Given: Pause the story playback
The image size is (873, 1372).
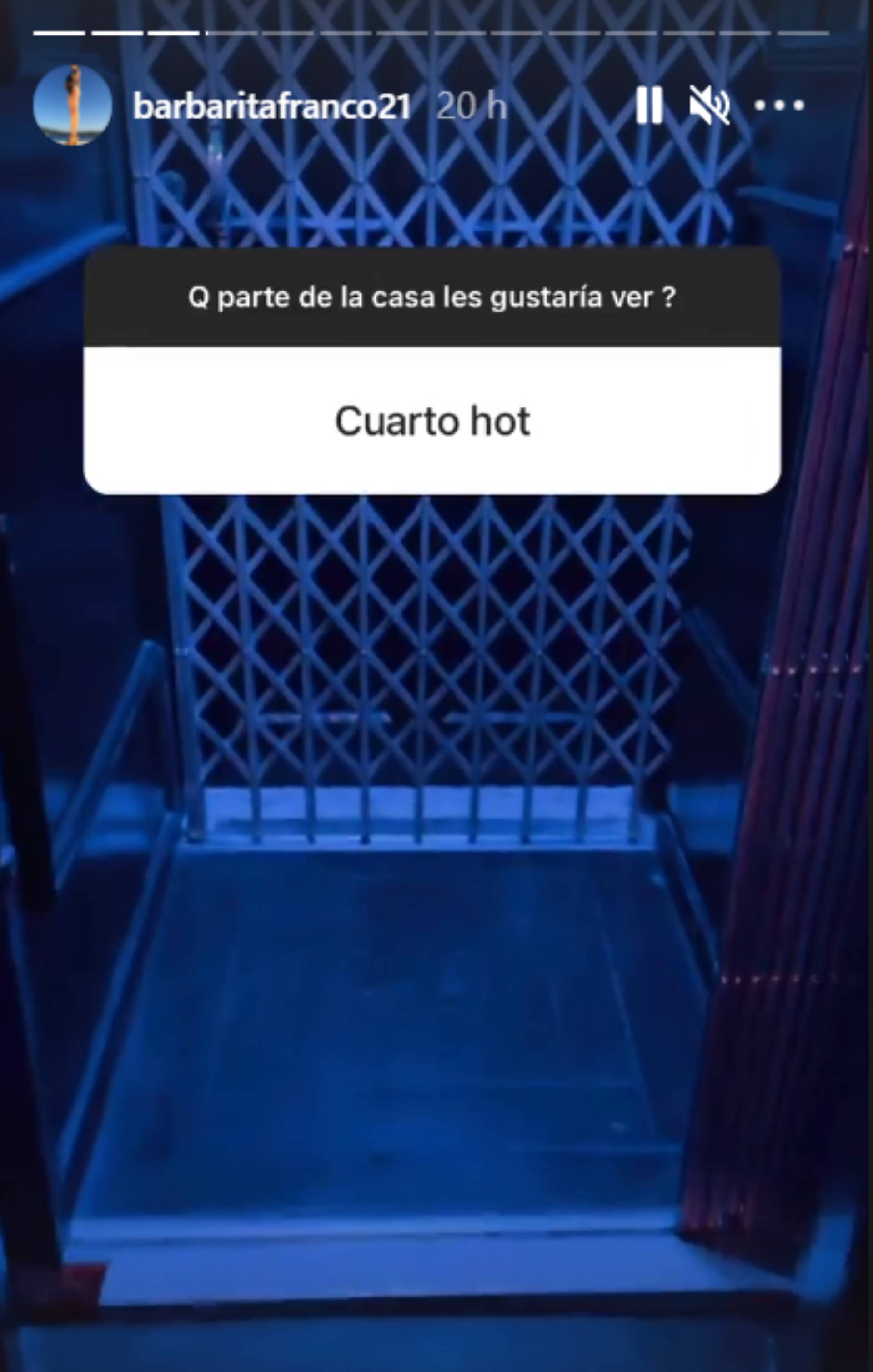Looking at the screenshot, I should pyautogui.click(x=648, y=106).
